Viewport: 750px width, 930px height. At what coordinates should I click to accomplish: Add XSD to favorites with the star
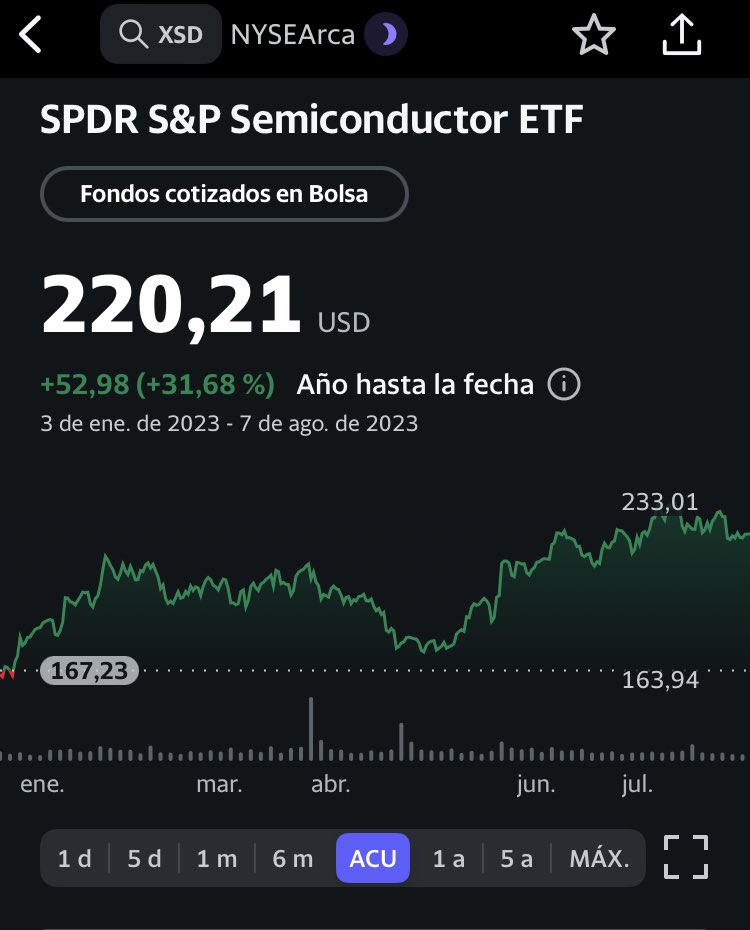[593, 36]
